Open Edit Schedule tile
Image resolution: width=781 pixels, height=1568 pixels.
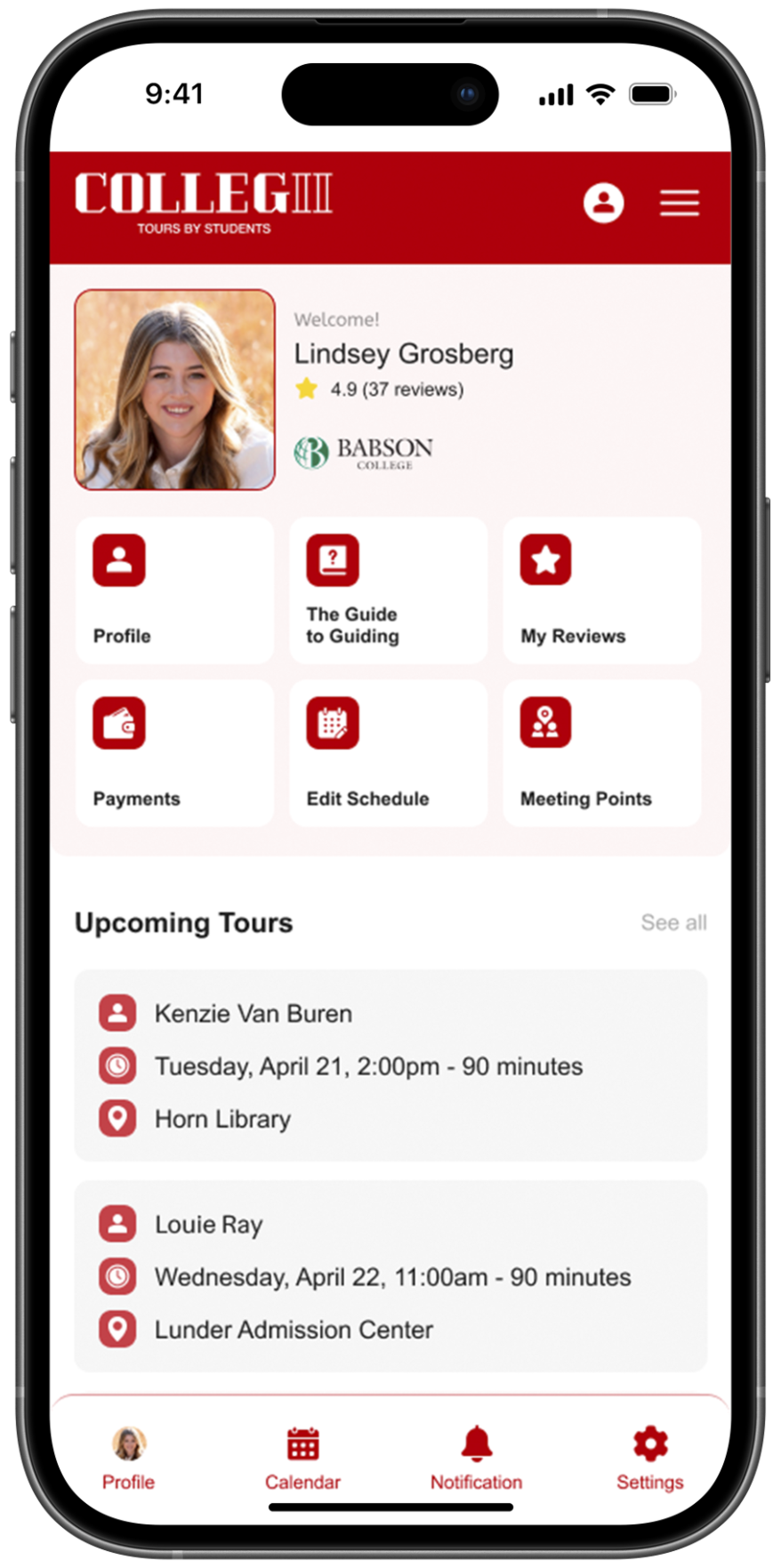389,752
